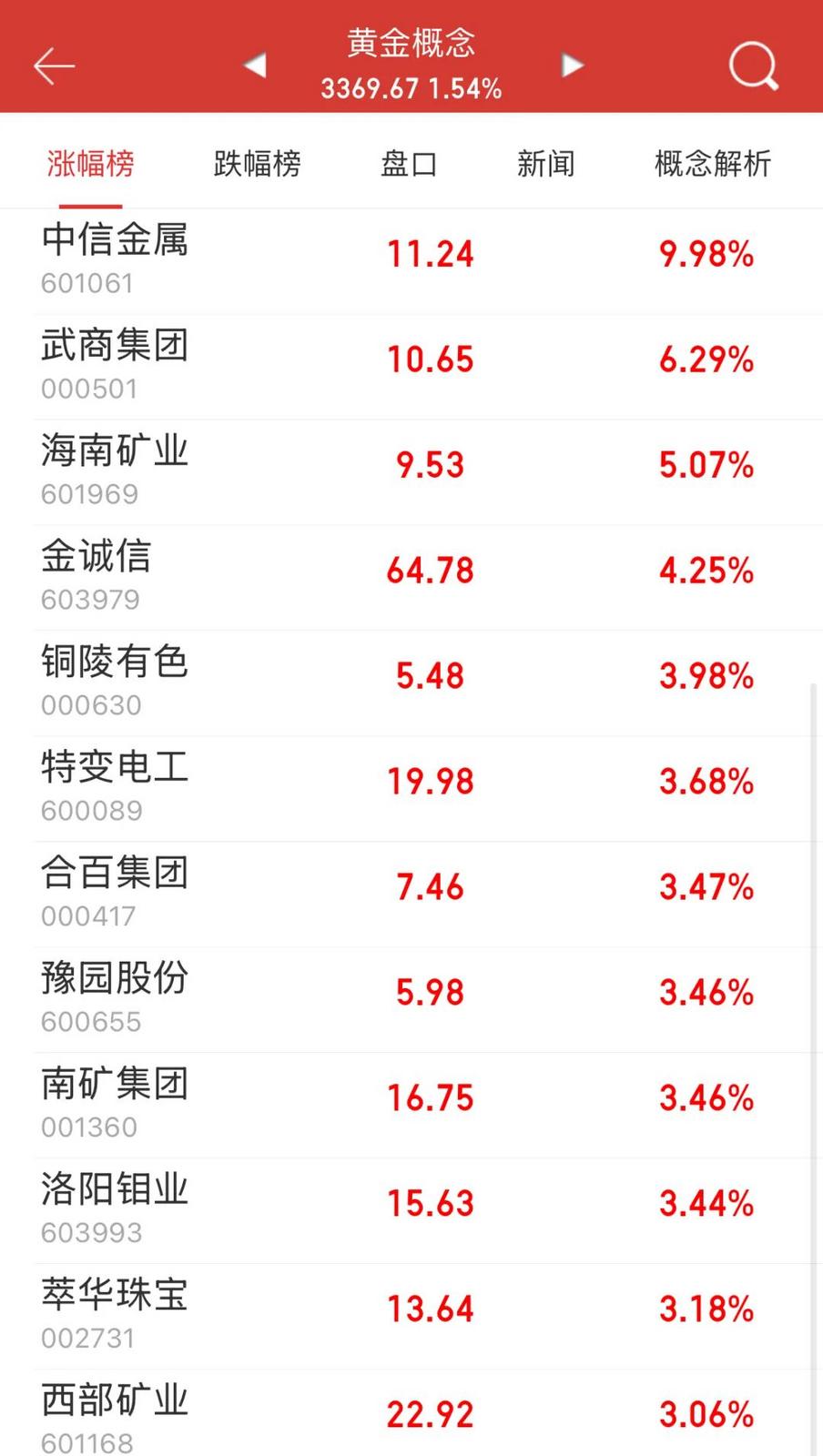Switch to the next sector with right triangle
The height and width of the screenshot is (1456, 823).
[x=572, y=65]
